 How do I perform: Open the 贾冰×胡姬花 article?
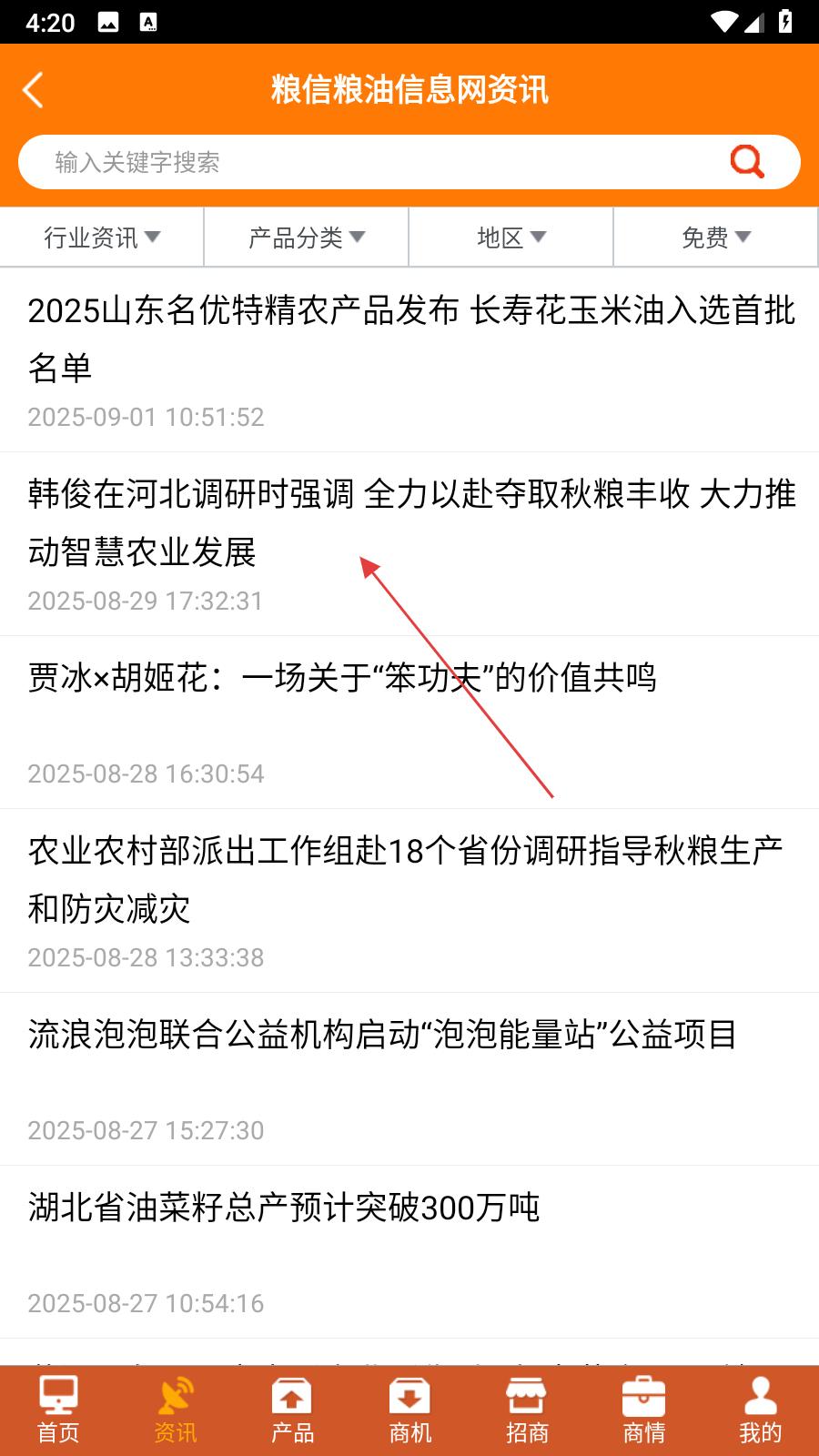409,723
